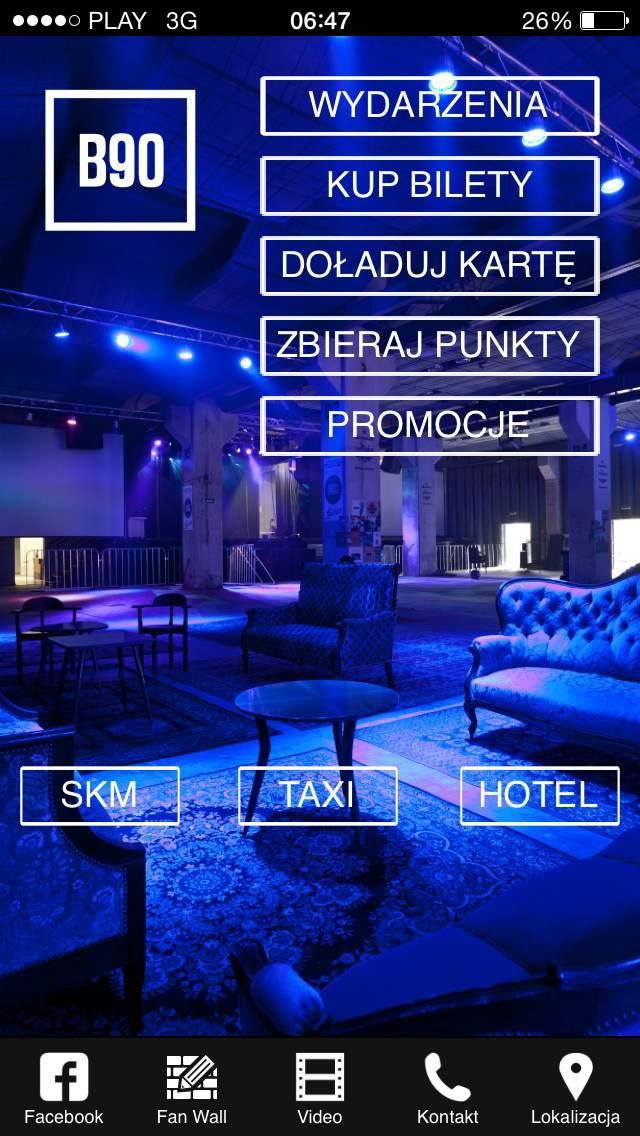This screenshot has width=640, height=1136.
Task: Tap the SKM transit button
Action: pyautogui.click(x=99, y=795)
